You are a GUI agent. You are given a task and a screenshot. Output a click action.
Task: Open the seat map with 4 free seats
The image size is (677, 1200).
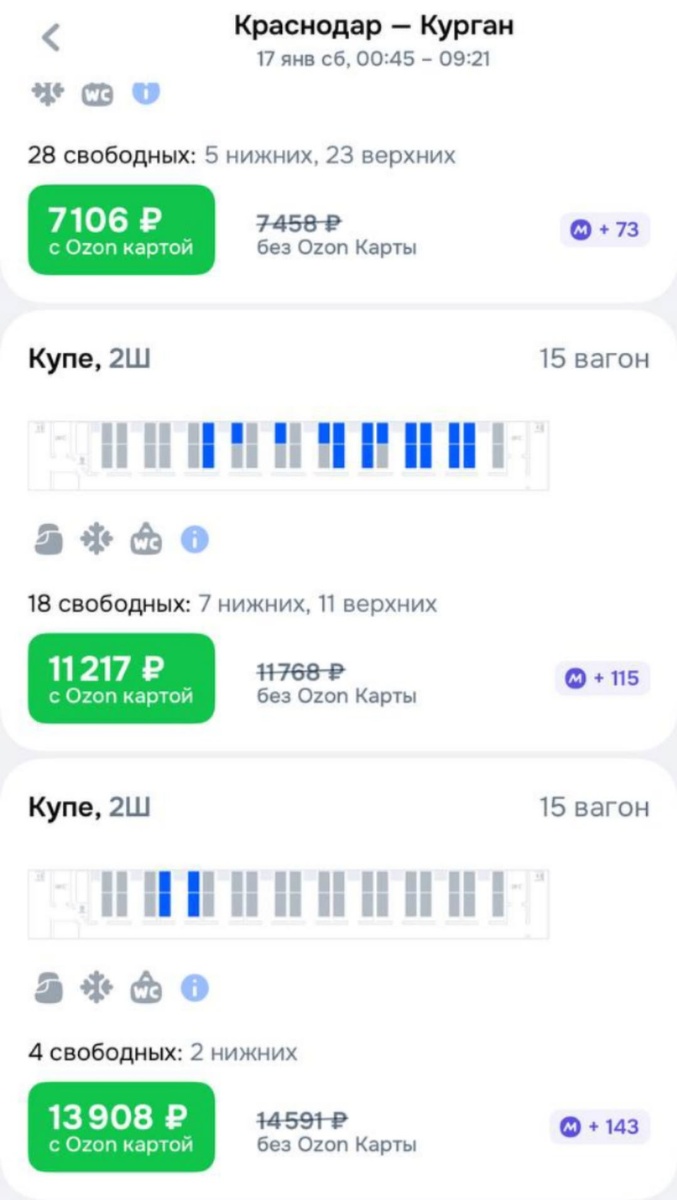[289, 904]
